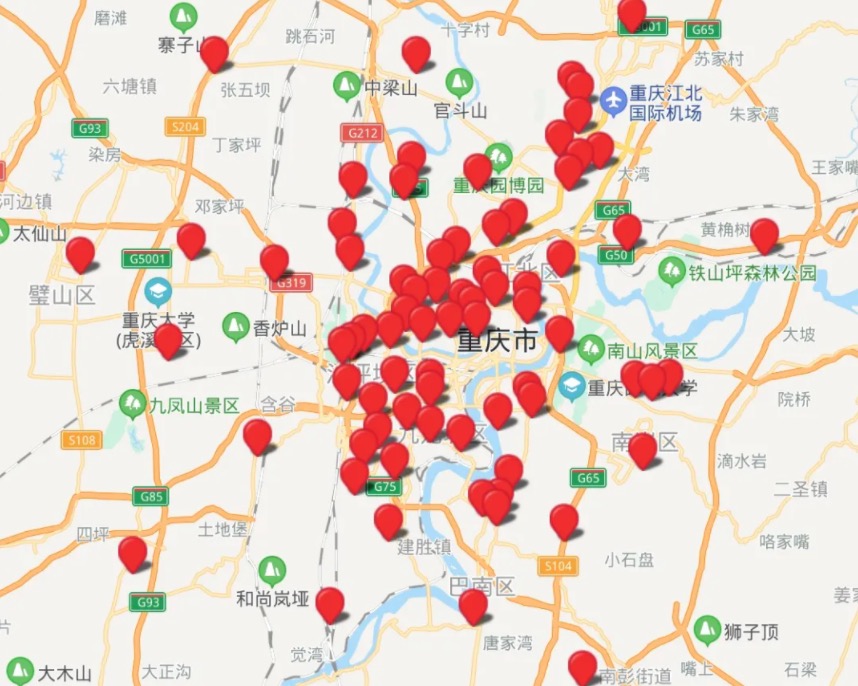Tap the red pin near 十字村

[416, 52]
